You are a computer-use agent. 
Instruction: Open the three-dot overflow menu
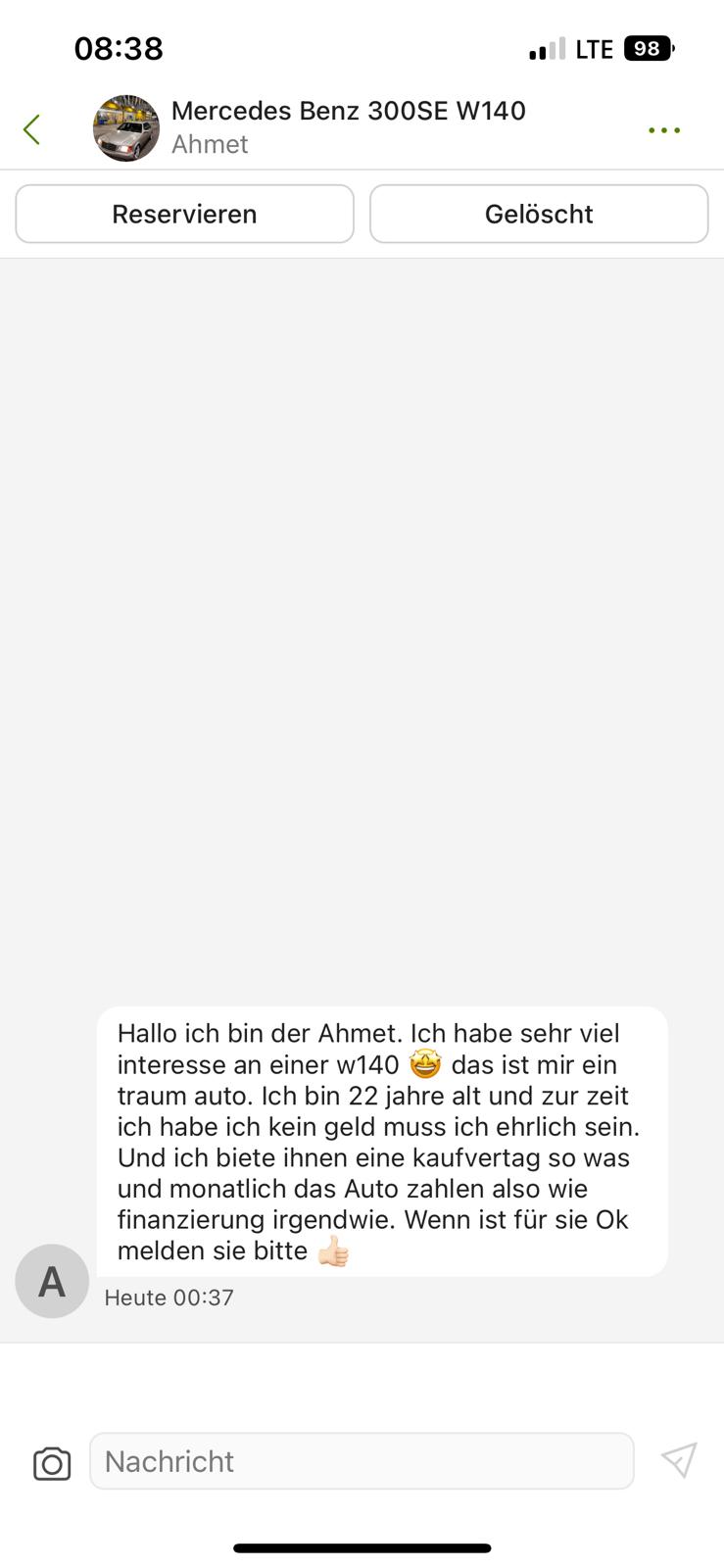pos(664,130)
